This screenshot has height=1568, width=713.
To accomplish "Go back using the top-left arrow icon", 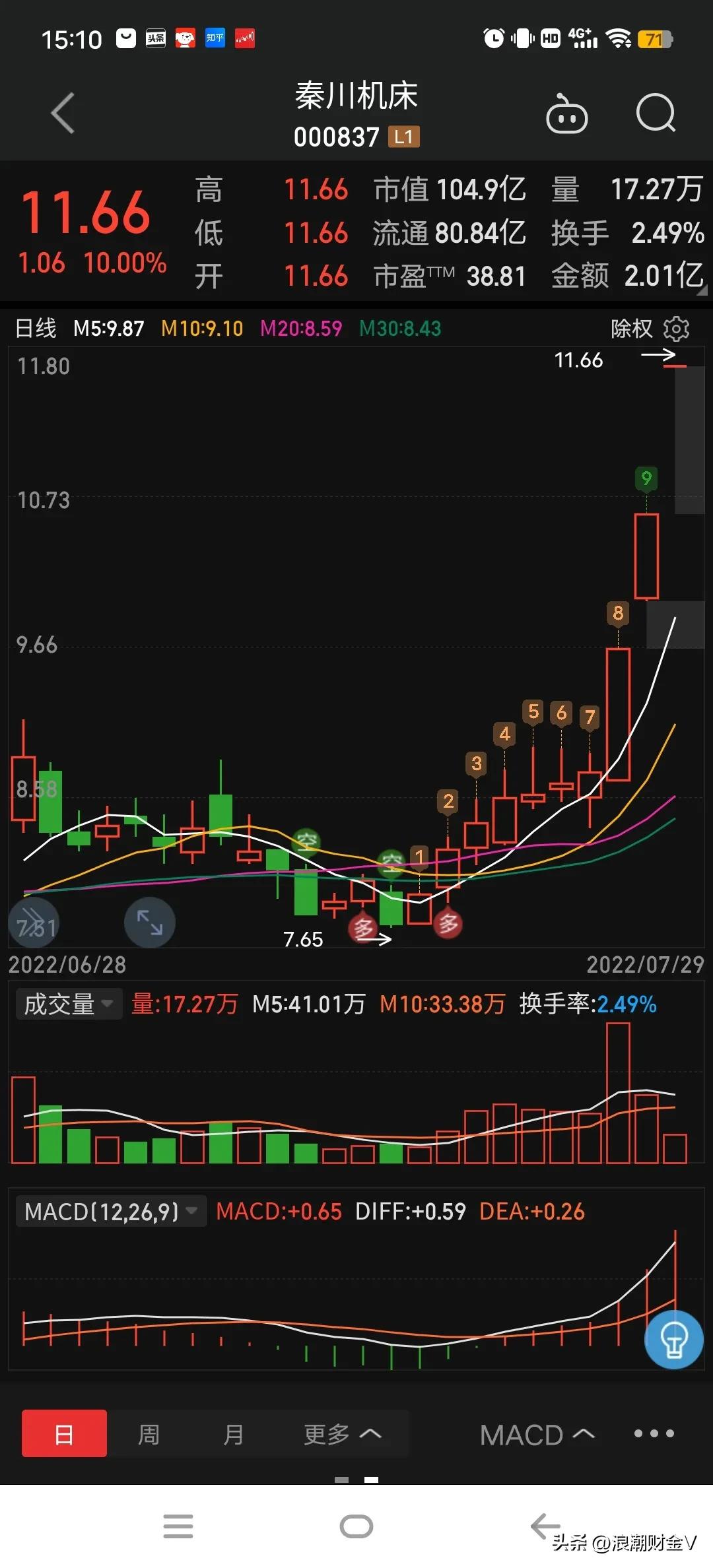I will 61,114.
